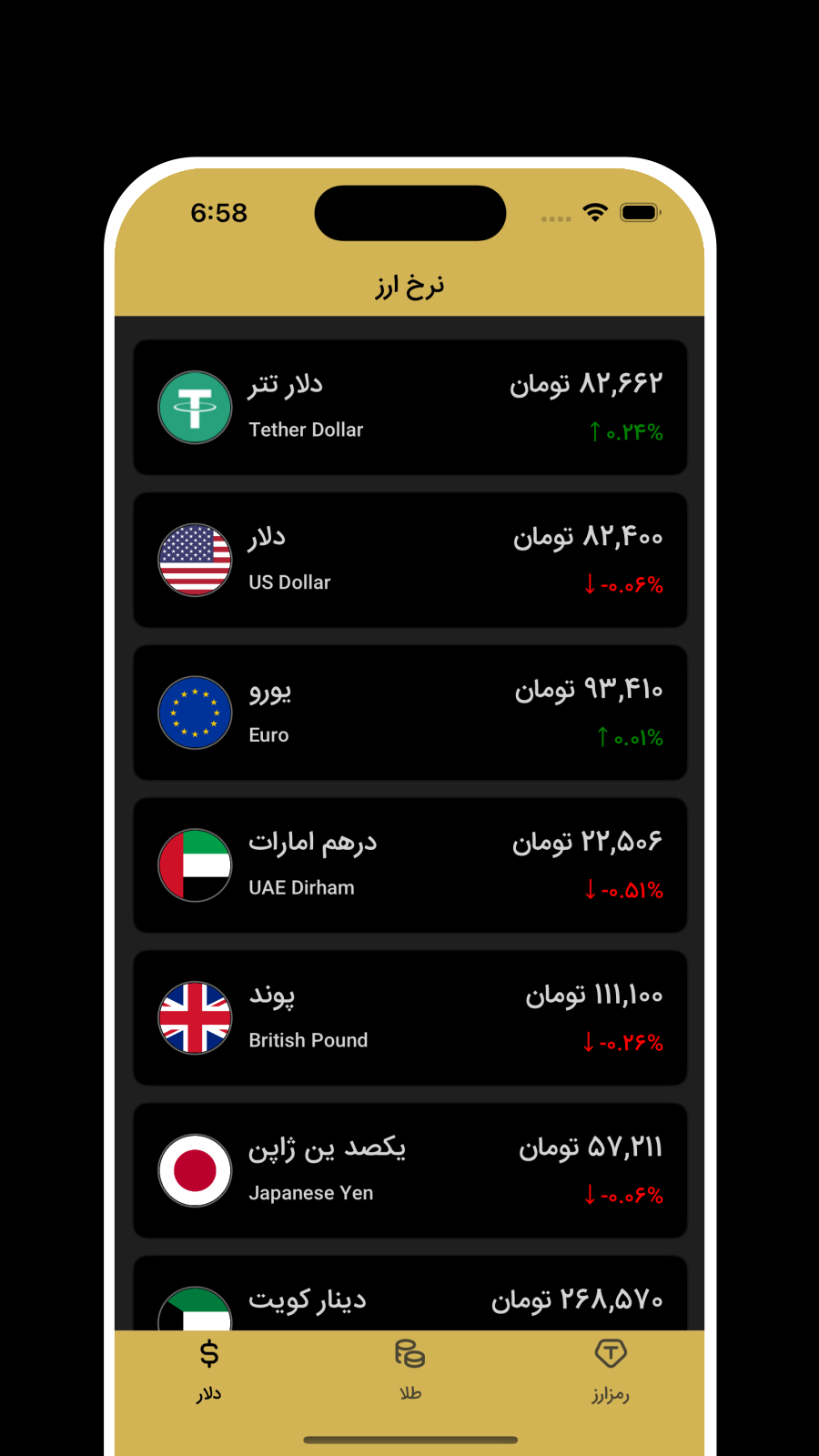The width and height of the screenshot is (819, 1456).
Task: Open the UAE Dirham rate card
Action: click(409, 865)
